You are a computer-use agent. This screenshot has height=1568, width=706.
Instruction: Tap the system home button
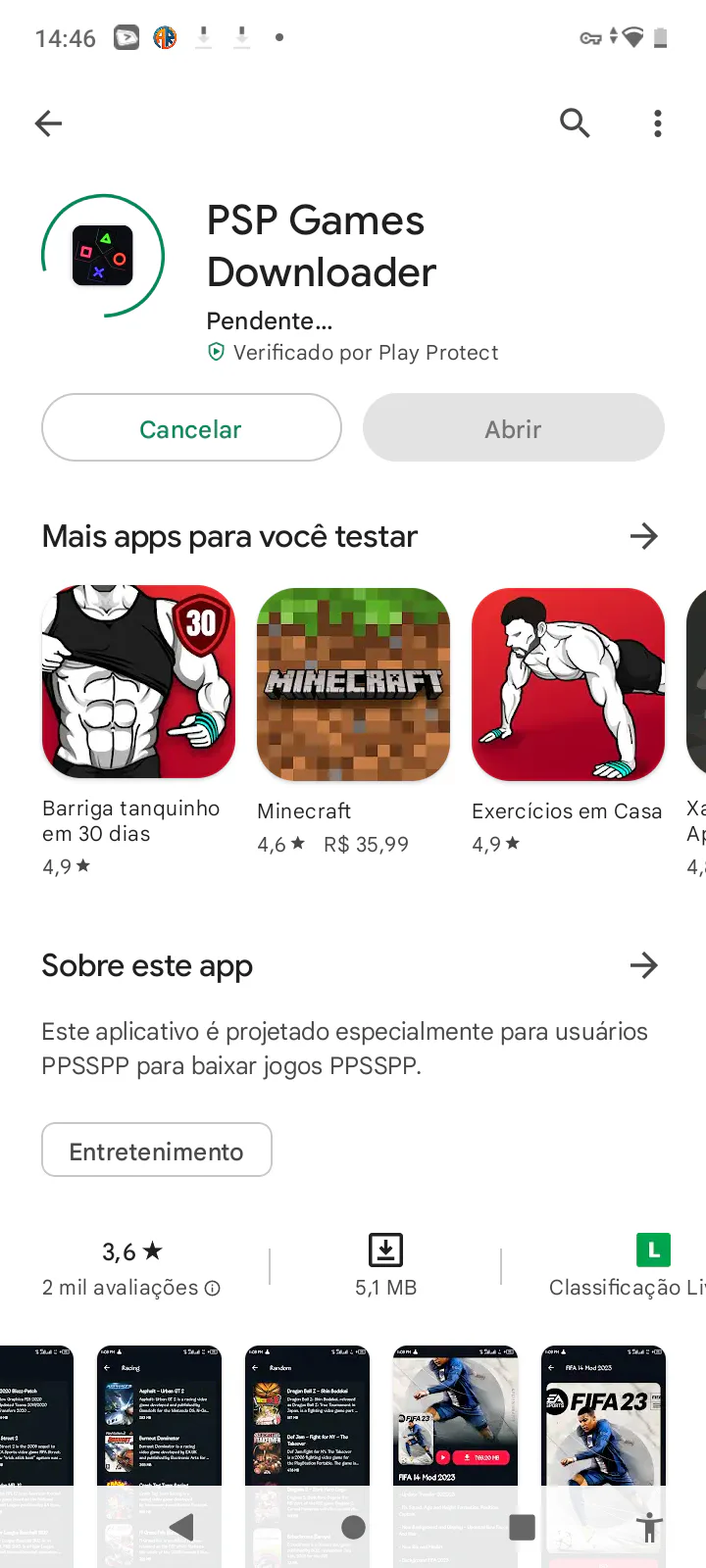click(353, 1526)
